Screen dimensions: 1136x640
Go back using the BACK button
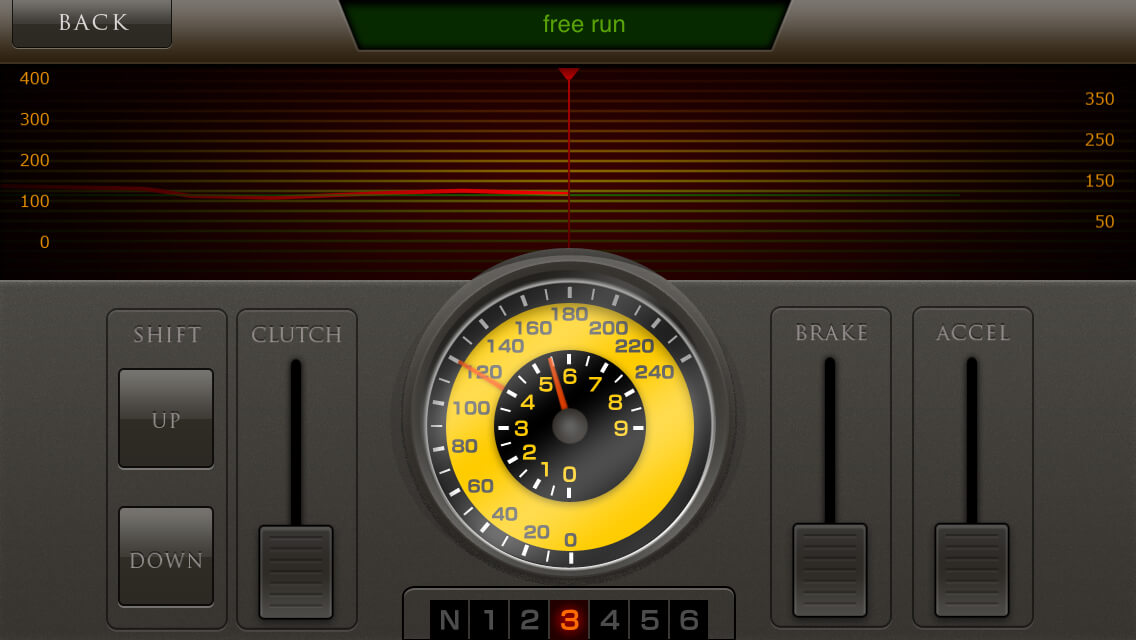coord(92,22)
